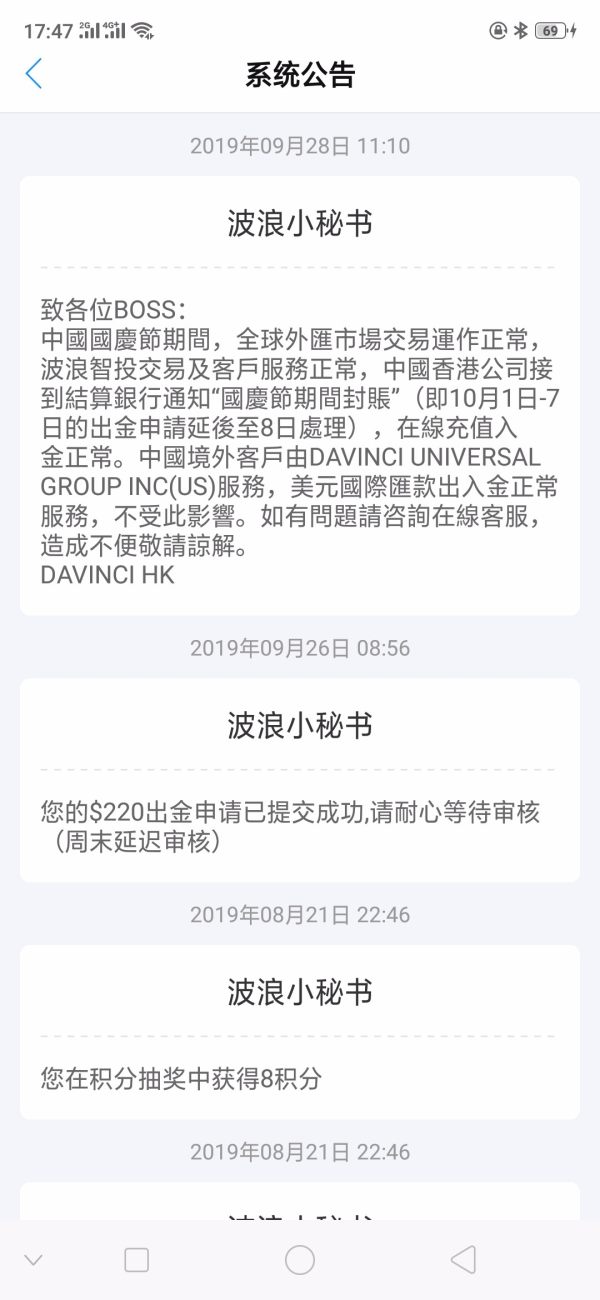Open the recent apps overview
The image size is (600, 1300).
coord(137,1260)
